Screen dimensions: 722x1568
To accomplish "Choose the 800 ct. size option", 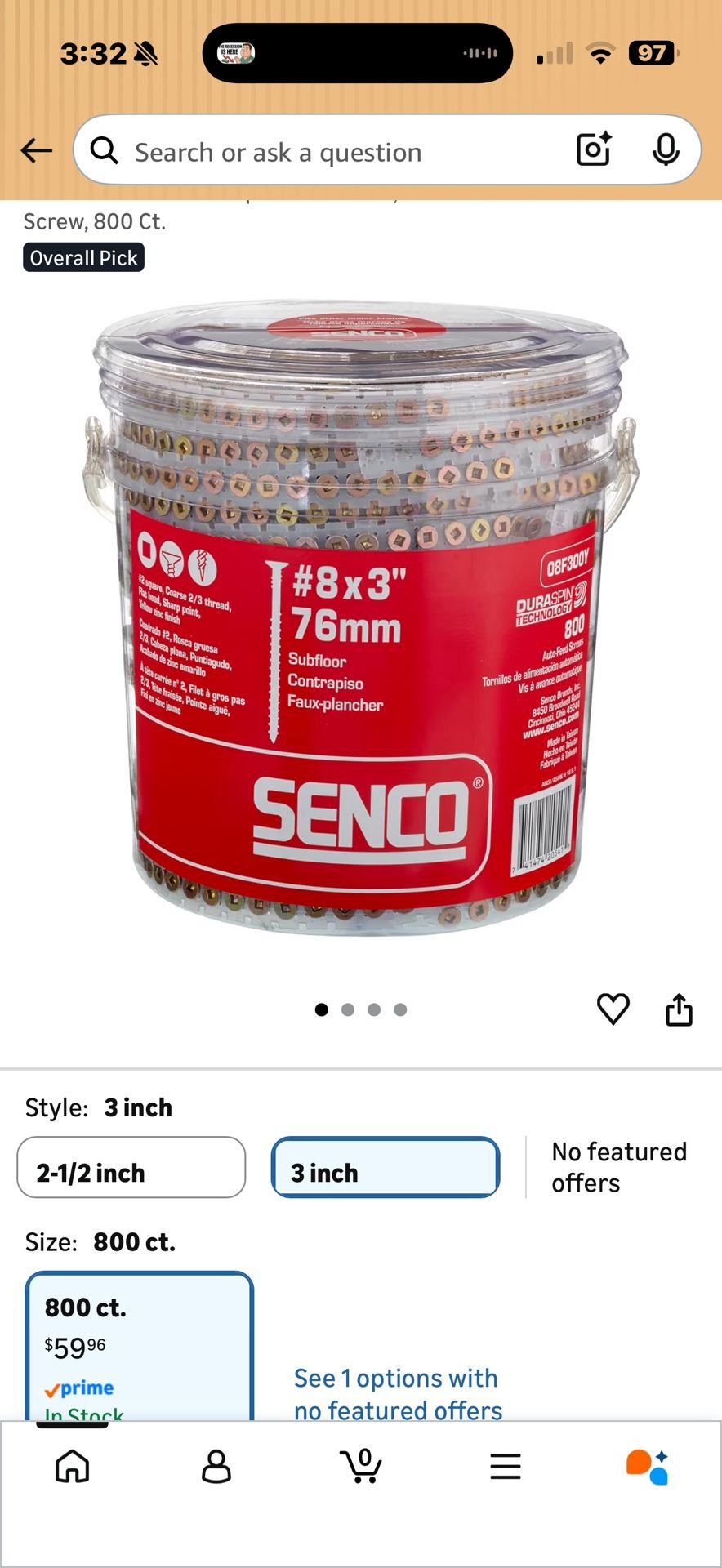I will tap(140, 1347).
